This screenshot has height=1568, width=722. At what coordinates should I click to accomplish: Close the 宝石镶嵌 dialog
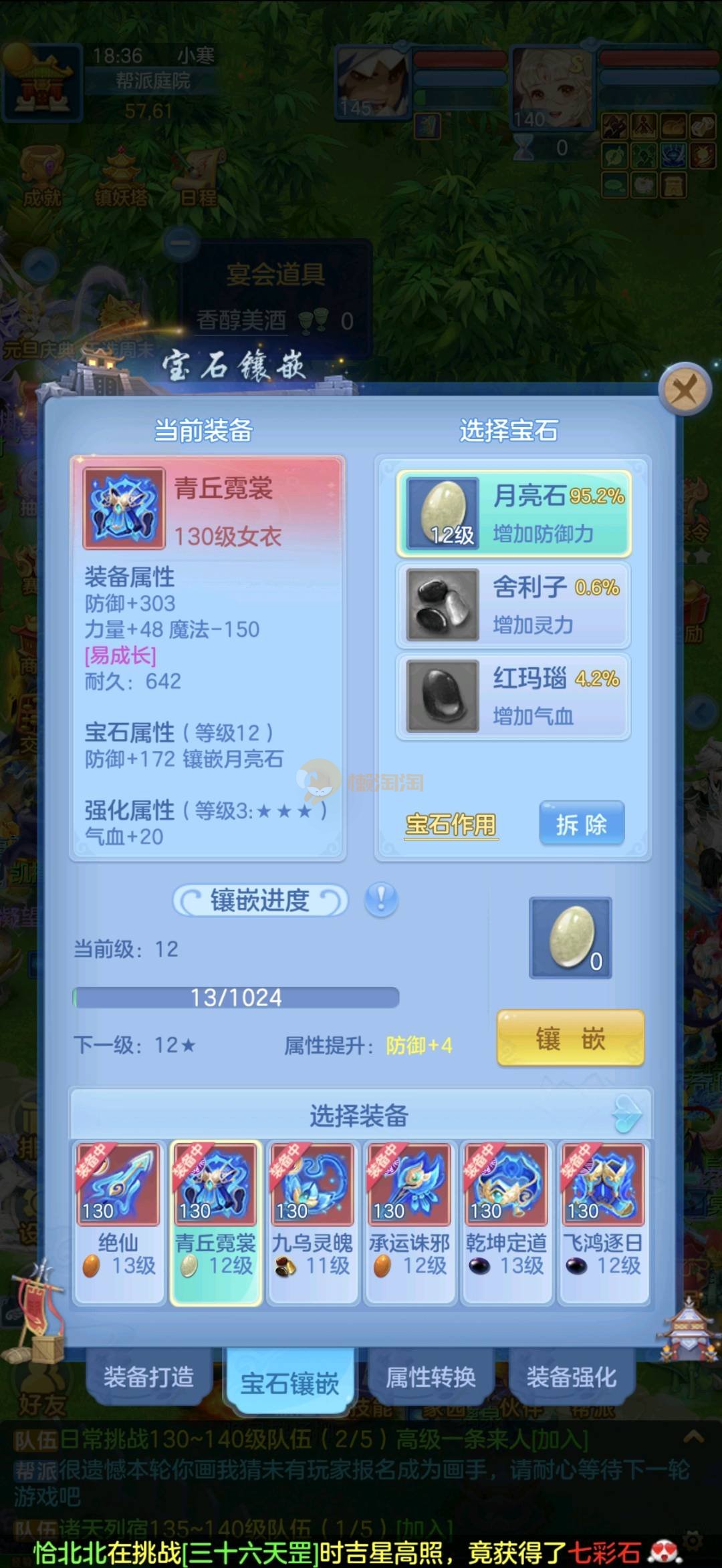684,389
